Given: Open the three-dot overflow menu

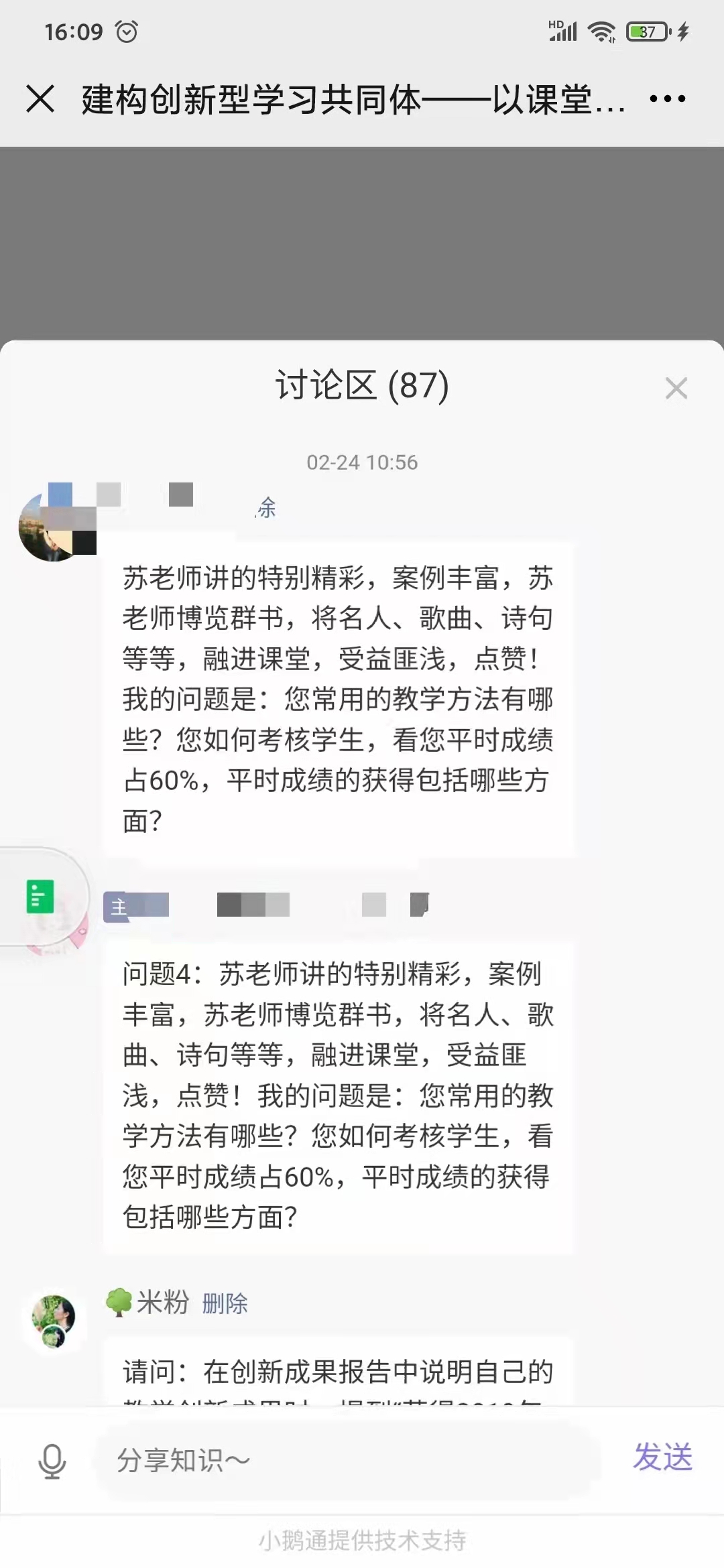Looking at the screenshot, I should [x=667, y=99].
